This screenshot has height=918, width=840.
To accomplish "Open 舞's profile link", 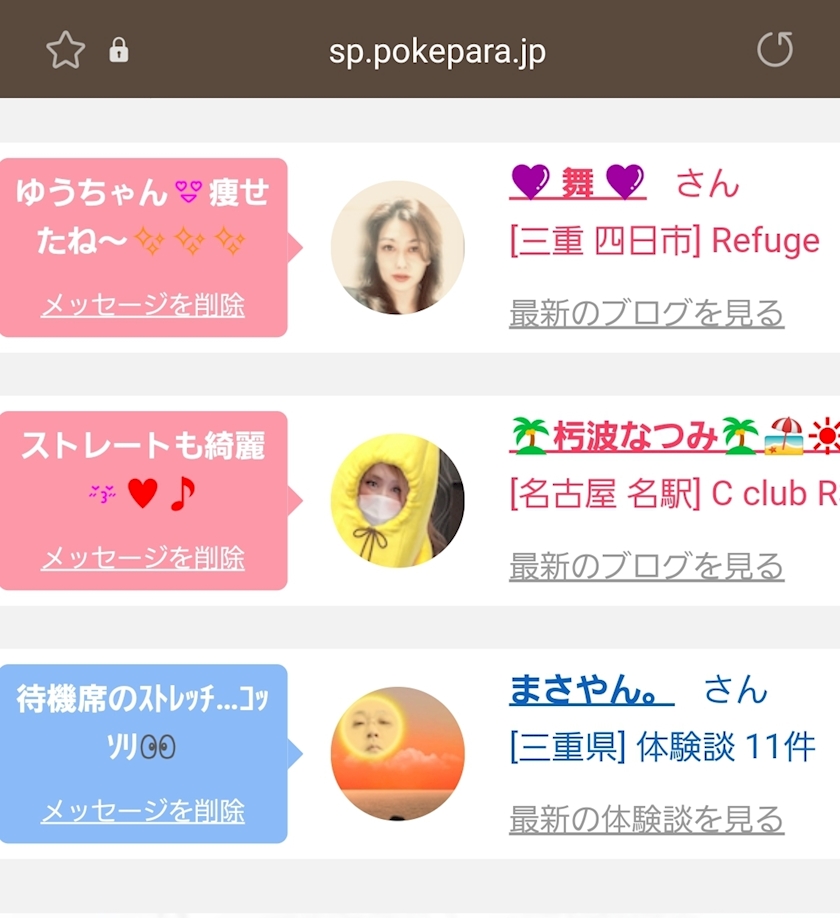I will pyautogui.click(x=577, y=184).
